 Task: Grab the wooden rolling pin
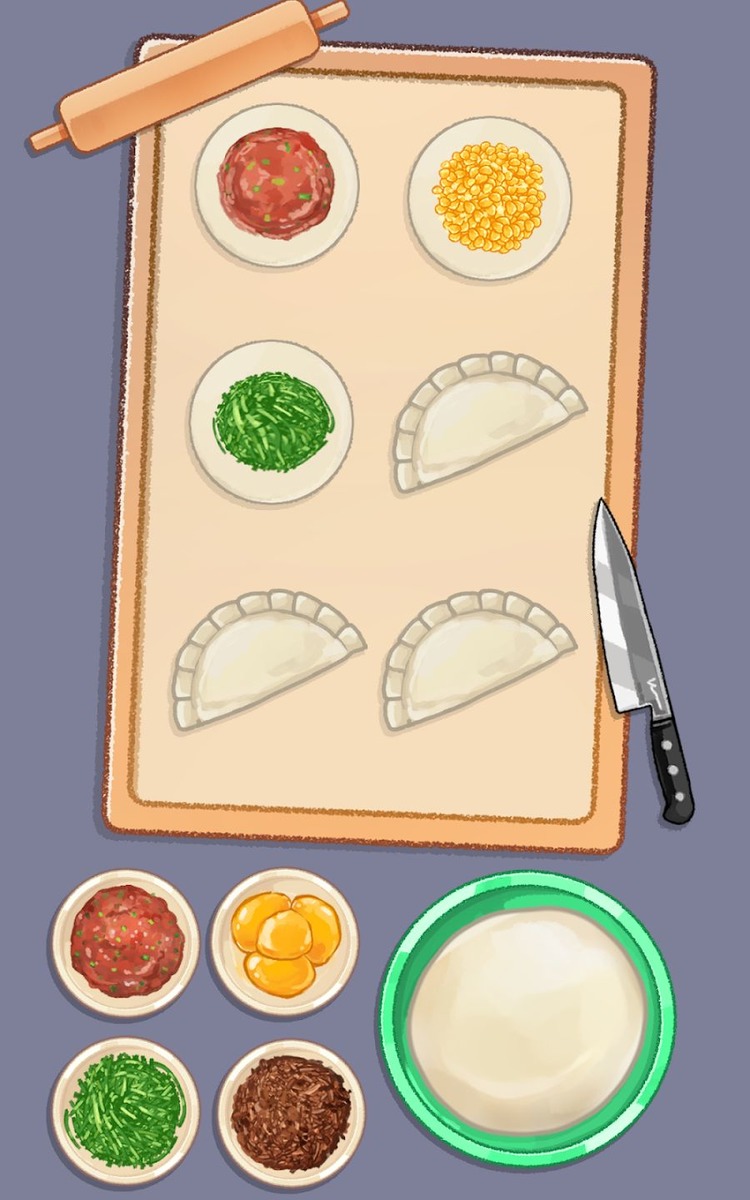pos(190,75)
